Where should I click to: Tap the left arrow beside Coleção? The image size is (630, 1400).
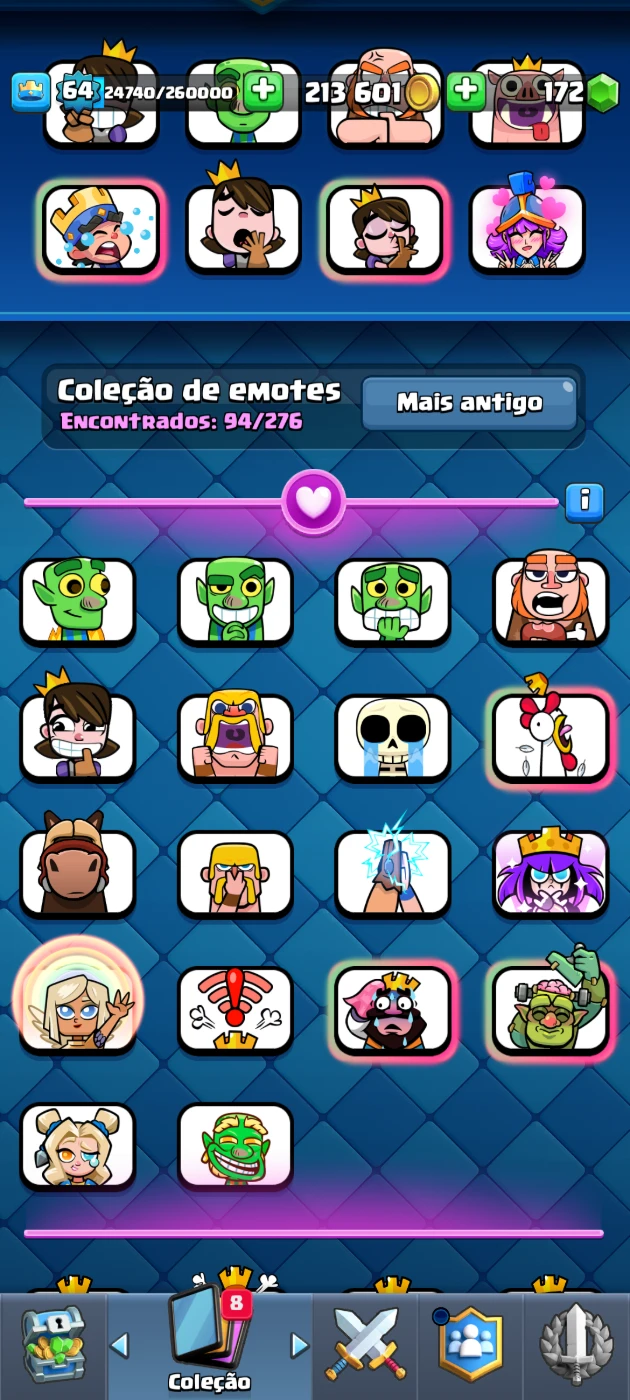119,1345
